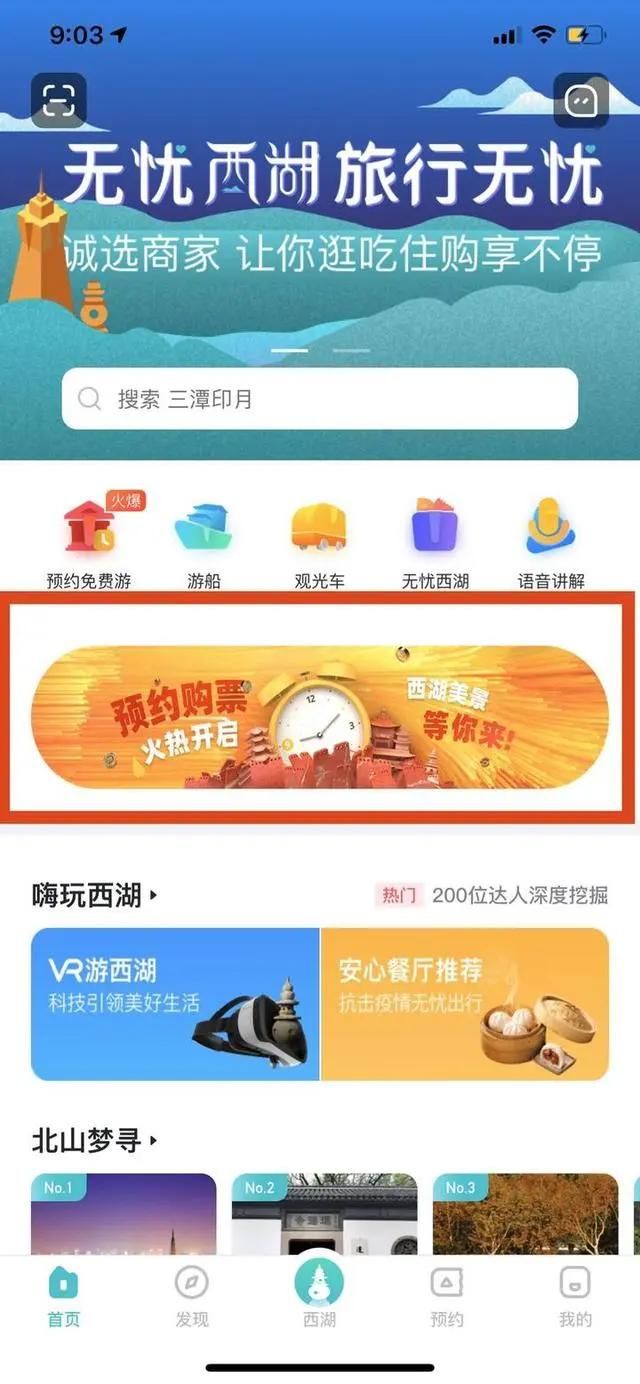Open the 预约购票 火热开启 banner

[x=320, y=718]
